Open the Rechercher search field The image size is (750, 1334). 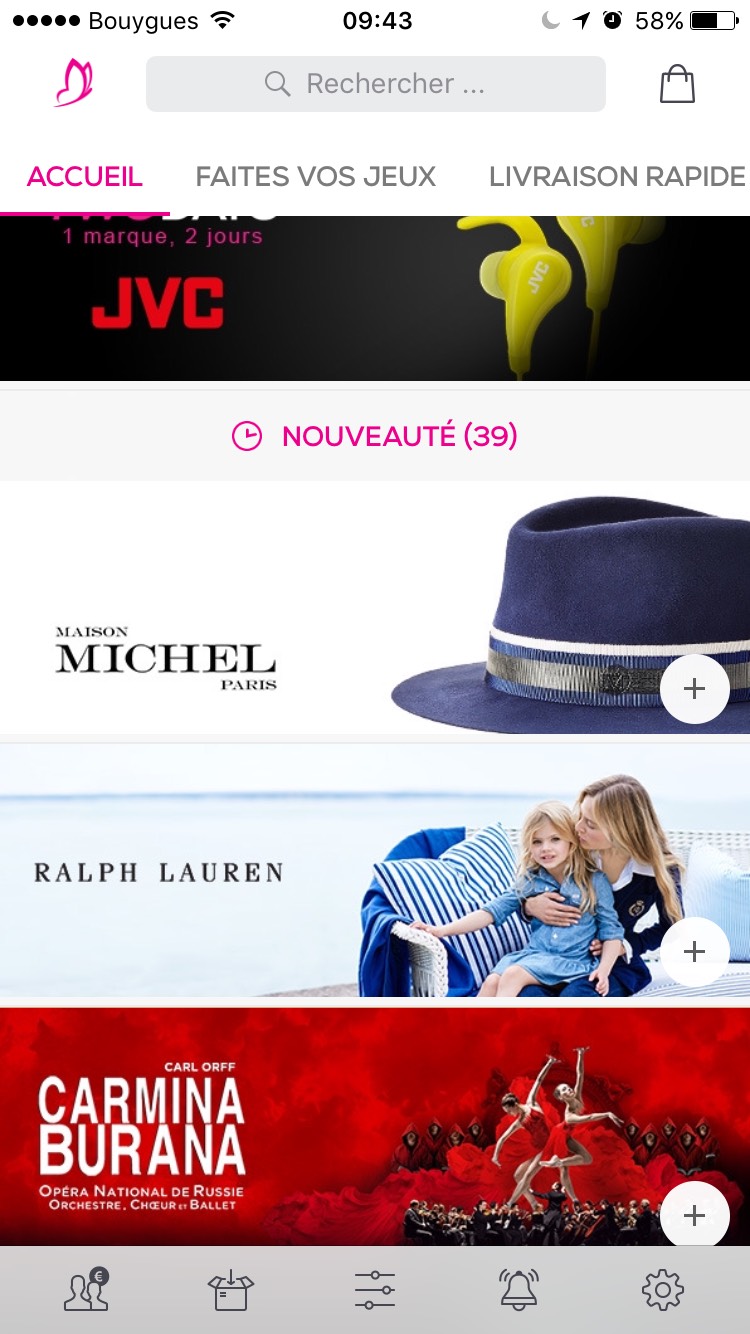tap(375, 84)
